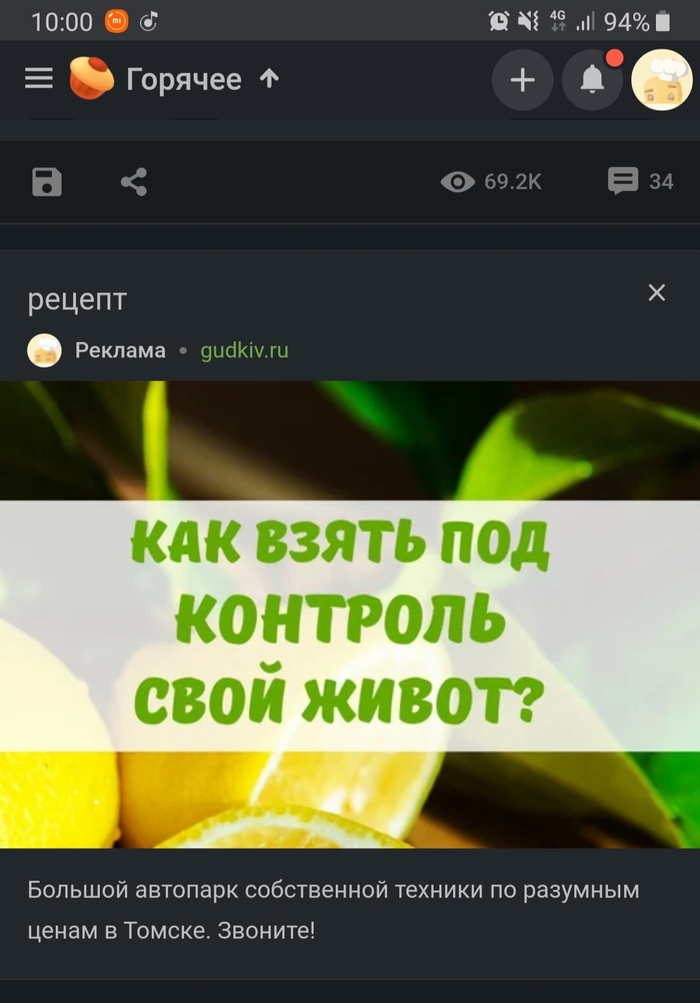Create a new post with plus button

[x=522, y=80]
